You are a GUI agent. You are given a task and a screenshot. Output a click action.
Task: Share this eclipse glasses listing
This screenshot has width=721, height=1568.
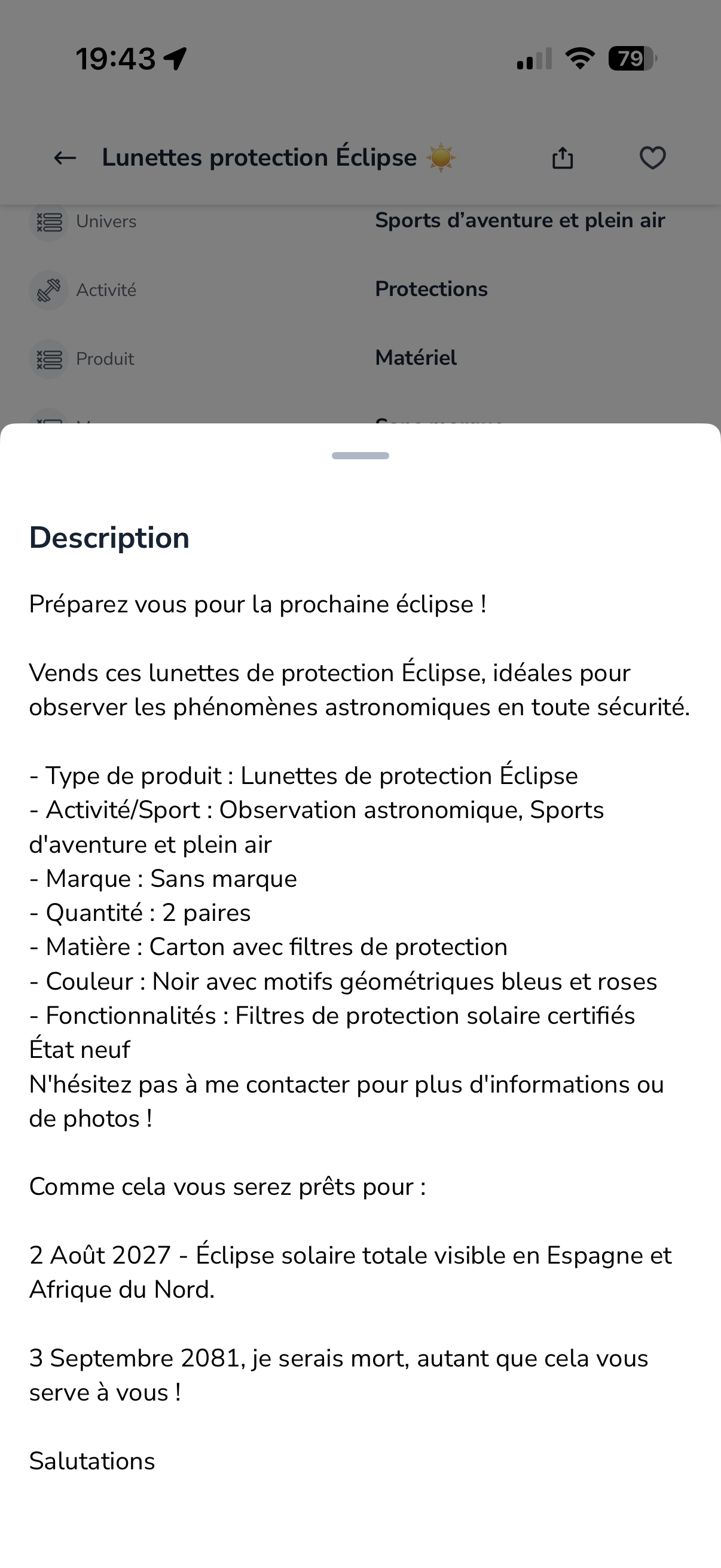562,158
